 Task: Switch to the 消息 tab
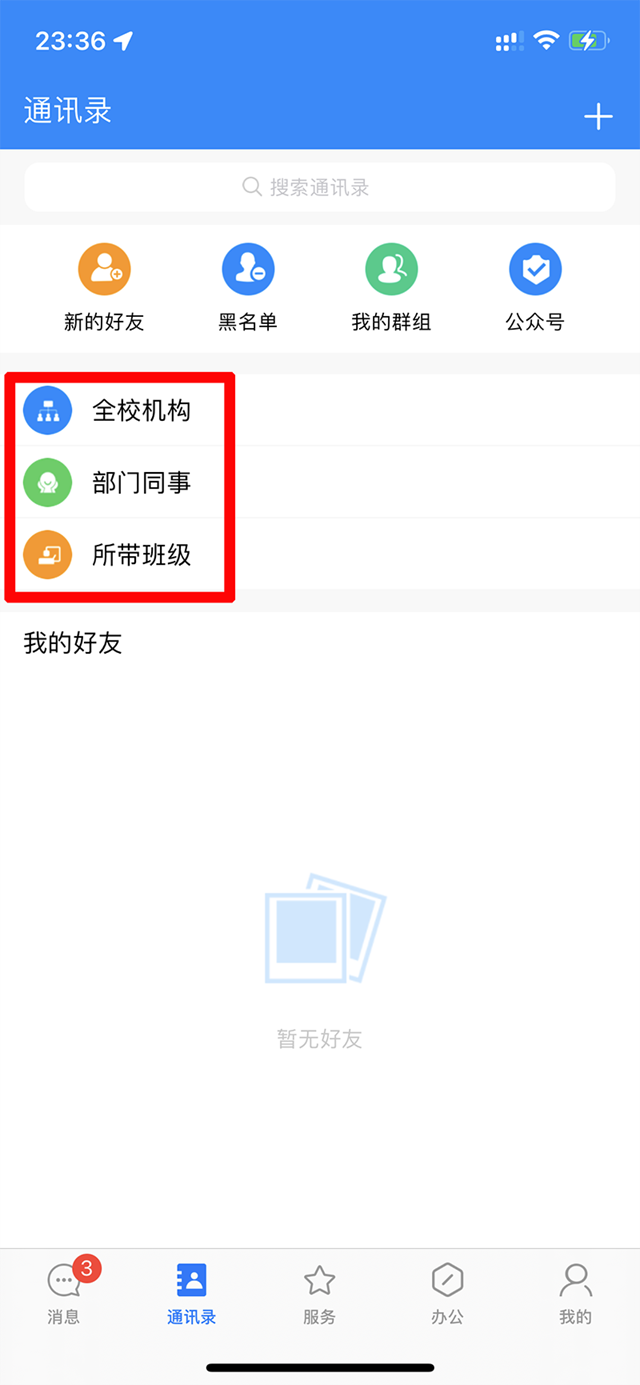click(x=64, y=1292)
